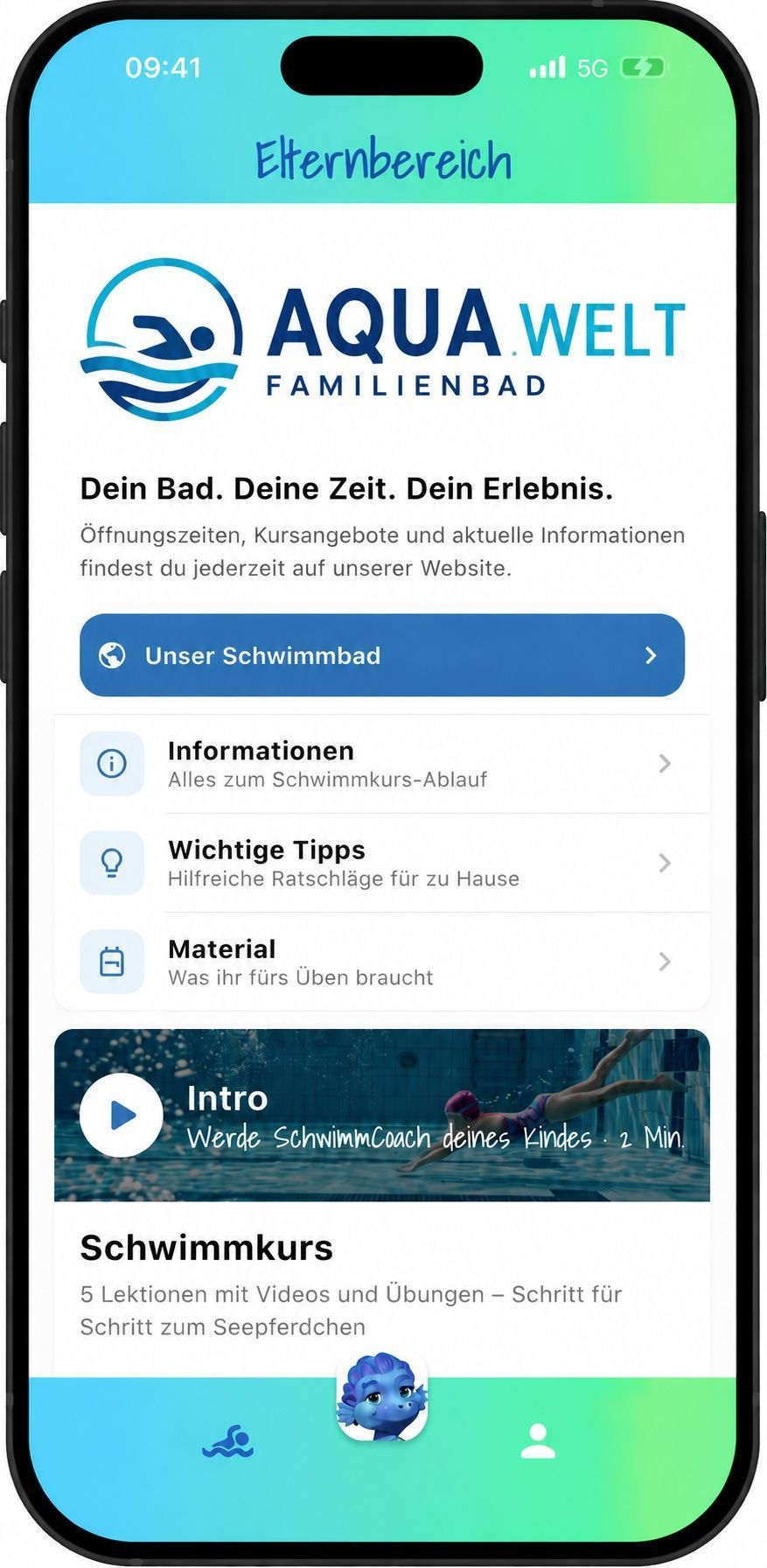Open the Material row
Viewport: 767px width, 1568px height.
point(382,962)
